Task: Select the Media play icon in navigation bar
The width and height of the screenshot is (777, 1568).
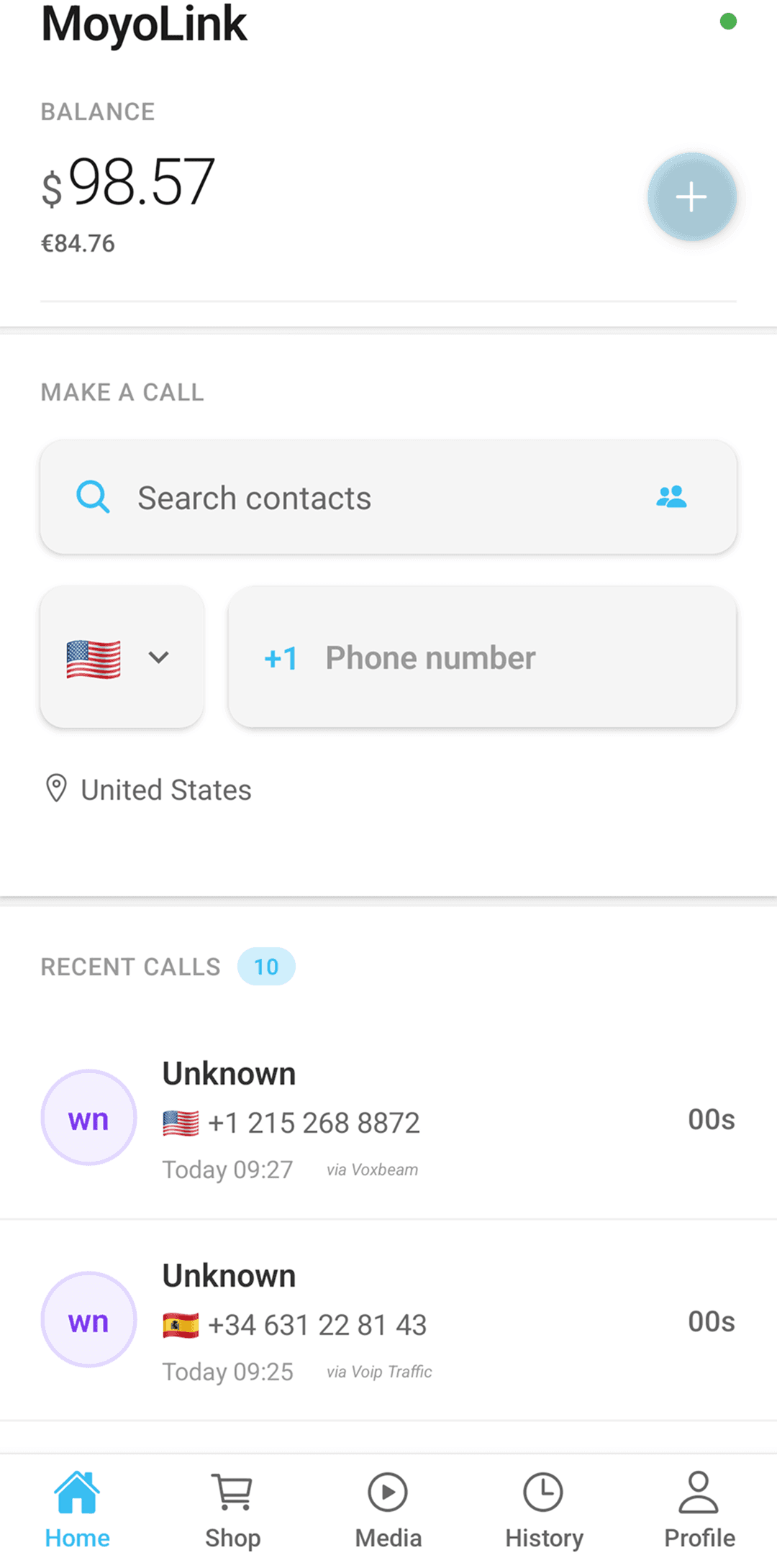Action: pyautogui.click(x=388, y=1492)
